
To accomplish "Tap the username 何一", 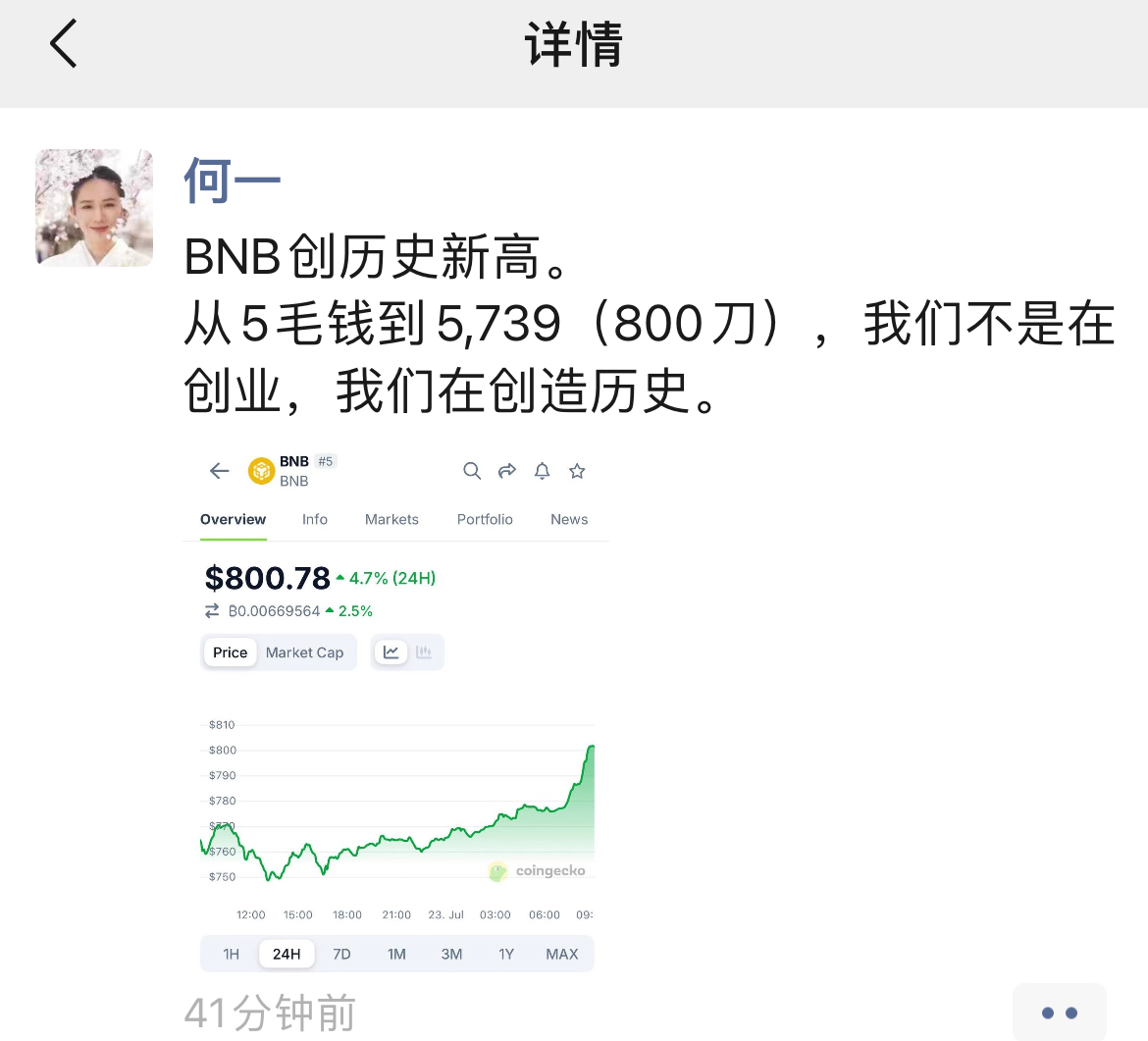I will coord(232,182).
